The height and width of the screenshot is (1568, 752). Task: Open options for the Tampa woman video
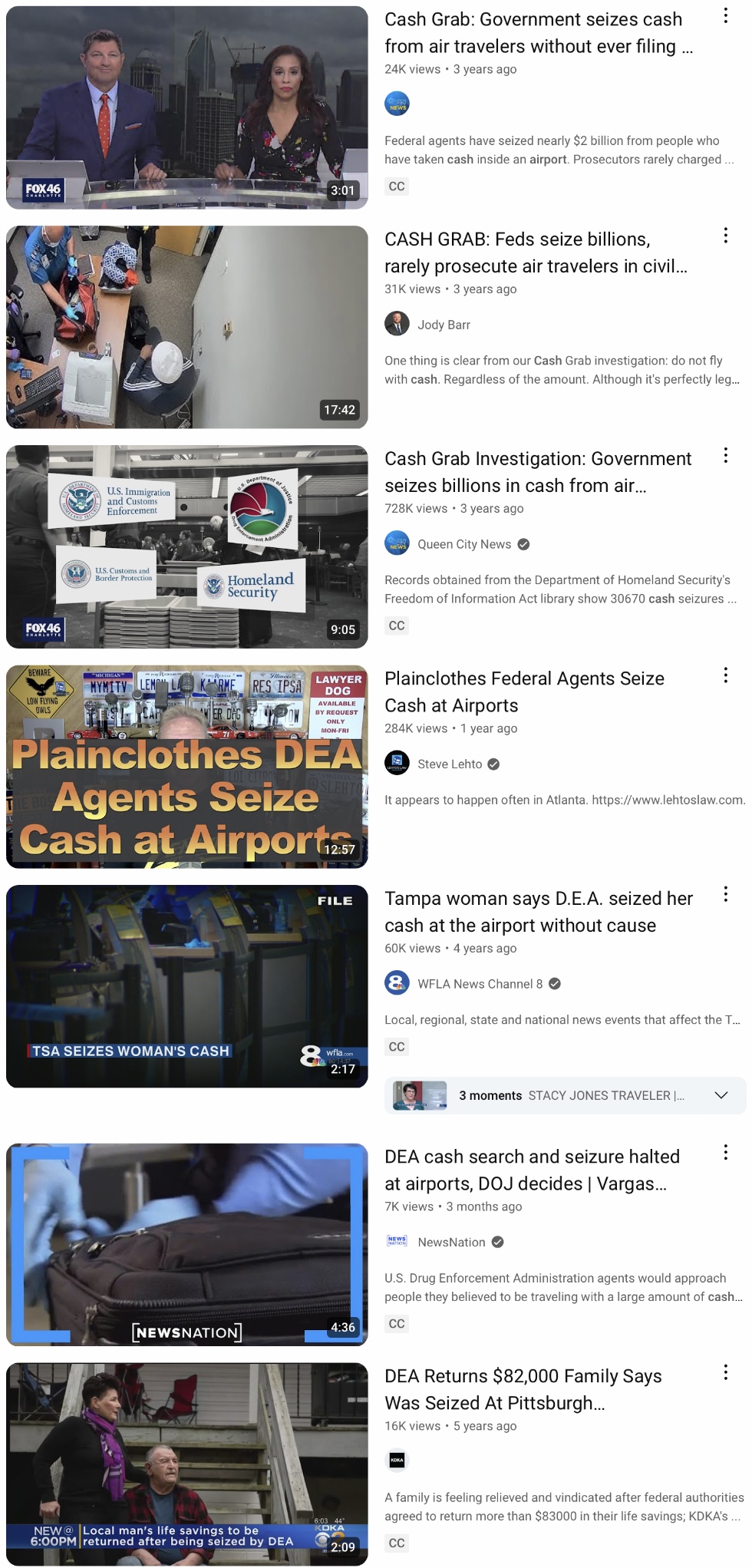point(725,895)
